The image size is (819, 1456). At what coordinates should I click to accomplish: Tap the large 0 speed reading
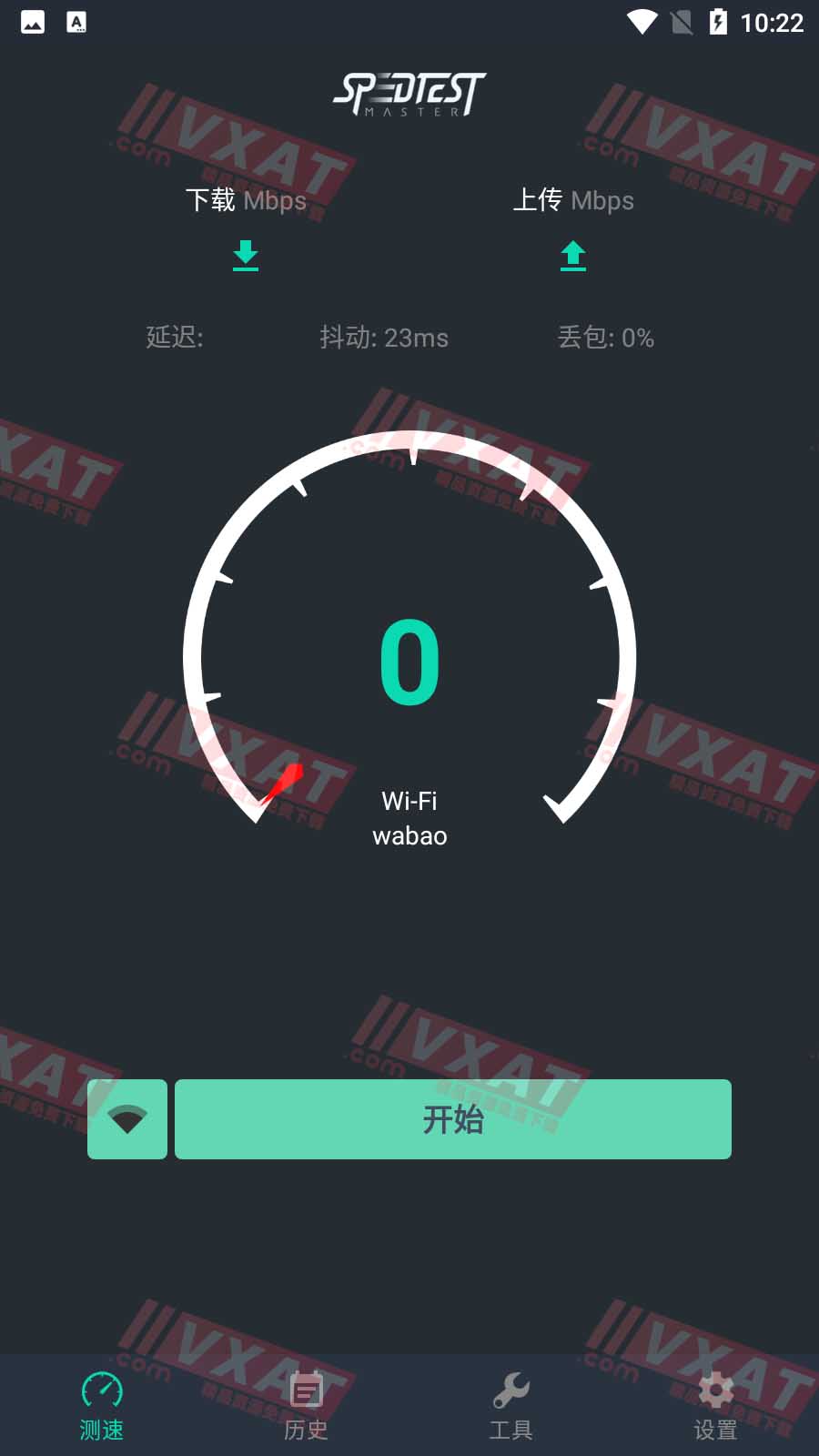tap(410, 662)
